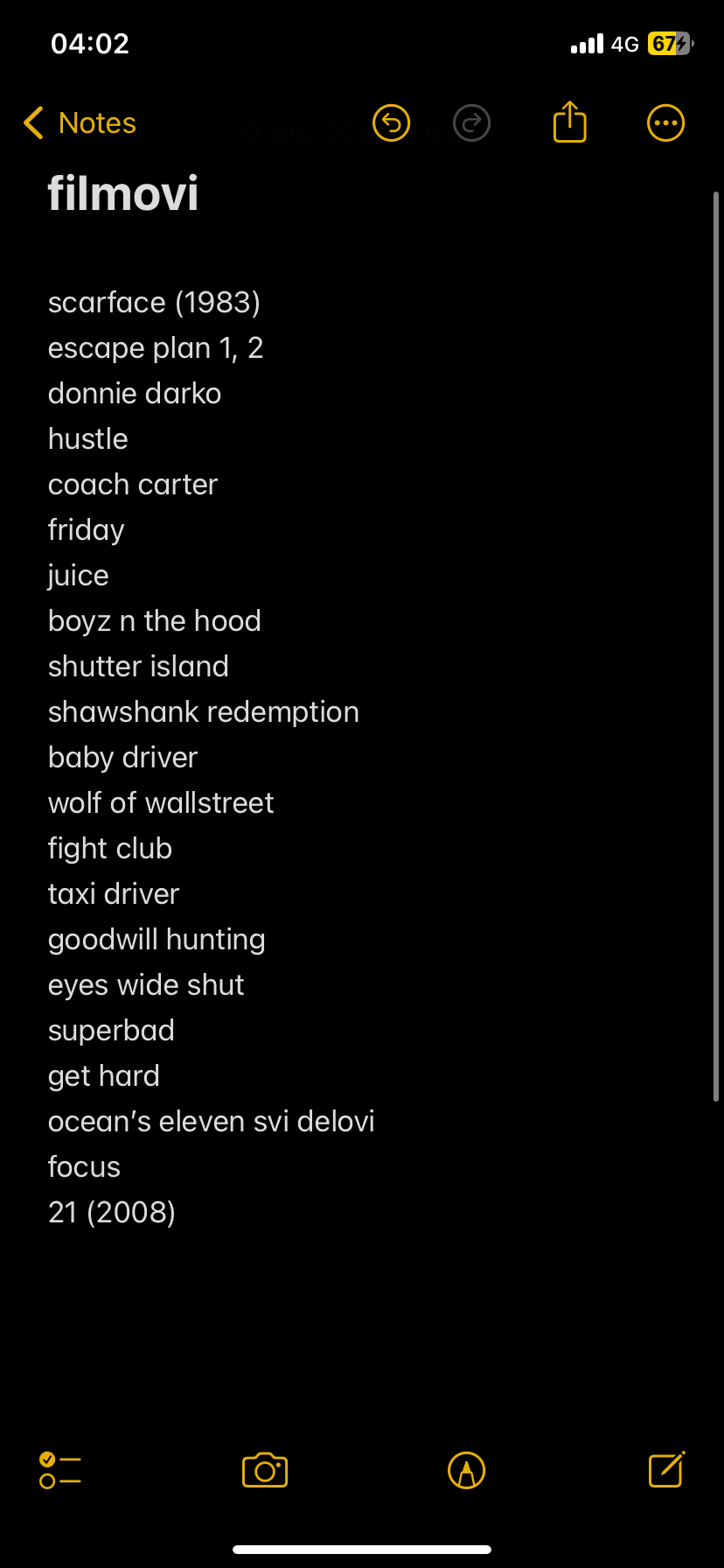This screenshot has width=724, height=1568.
Task: Add a checklist to the note
Action: pyautogui.click(x=60, y=1470)
